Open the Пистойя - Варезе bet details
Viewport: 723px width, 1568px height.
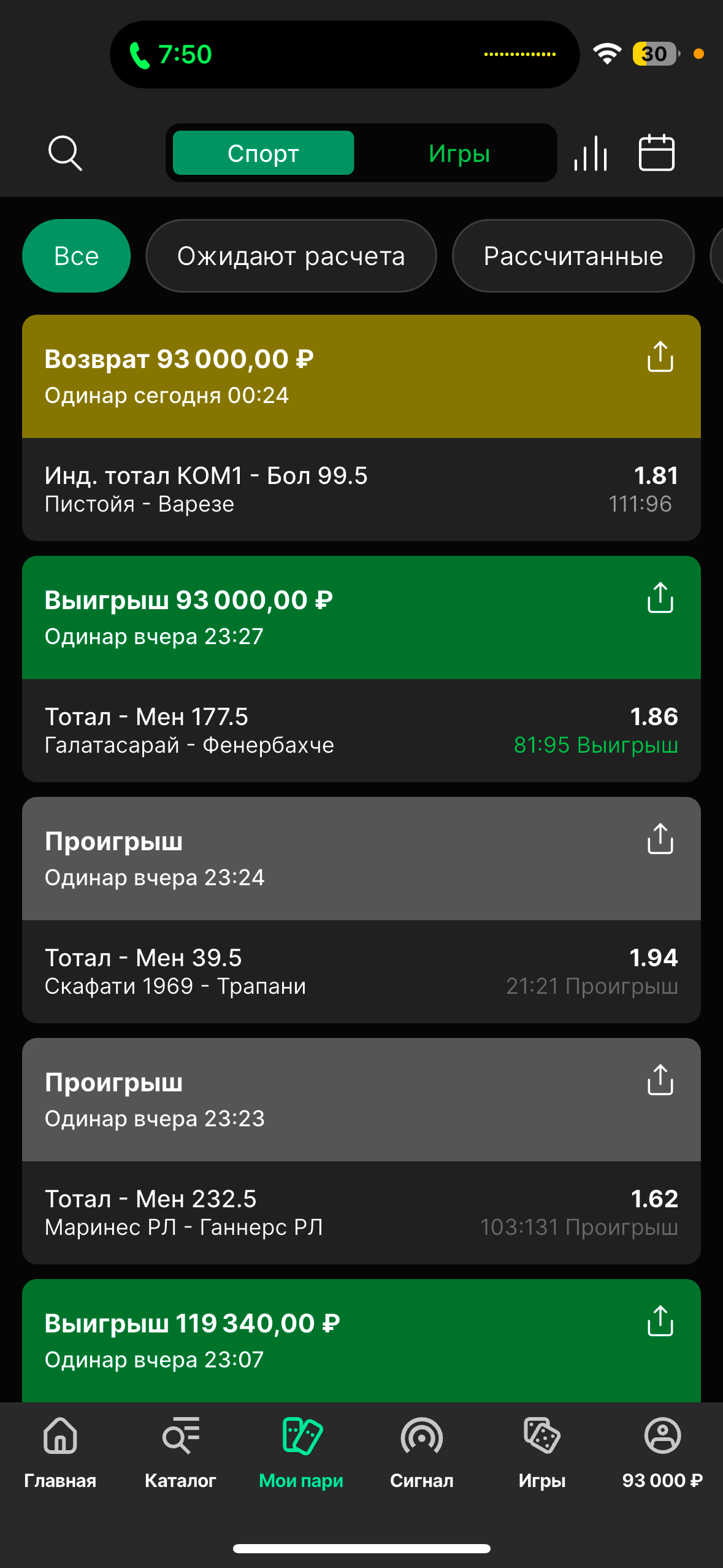click(x=361, y=489)
